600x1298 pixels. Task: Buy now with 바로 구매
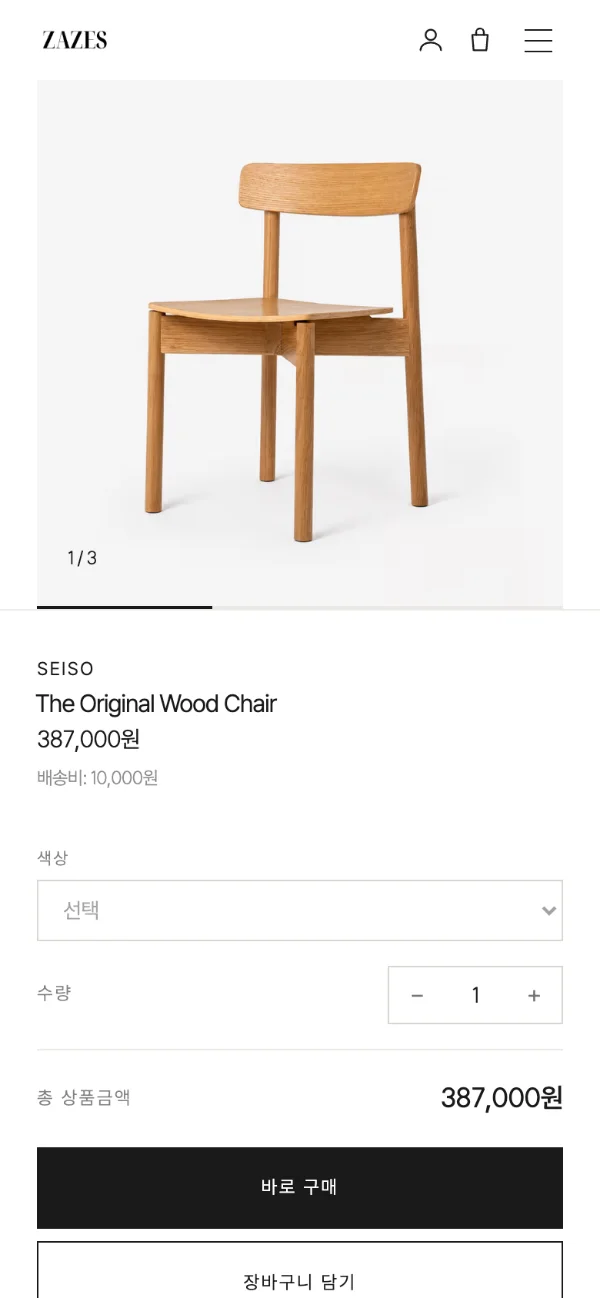[x=300, y=1187]
